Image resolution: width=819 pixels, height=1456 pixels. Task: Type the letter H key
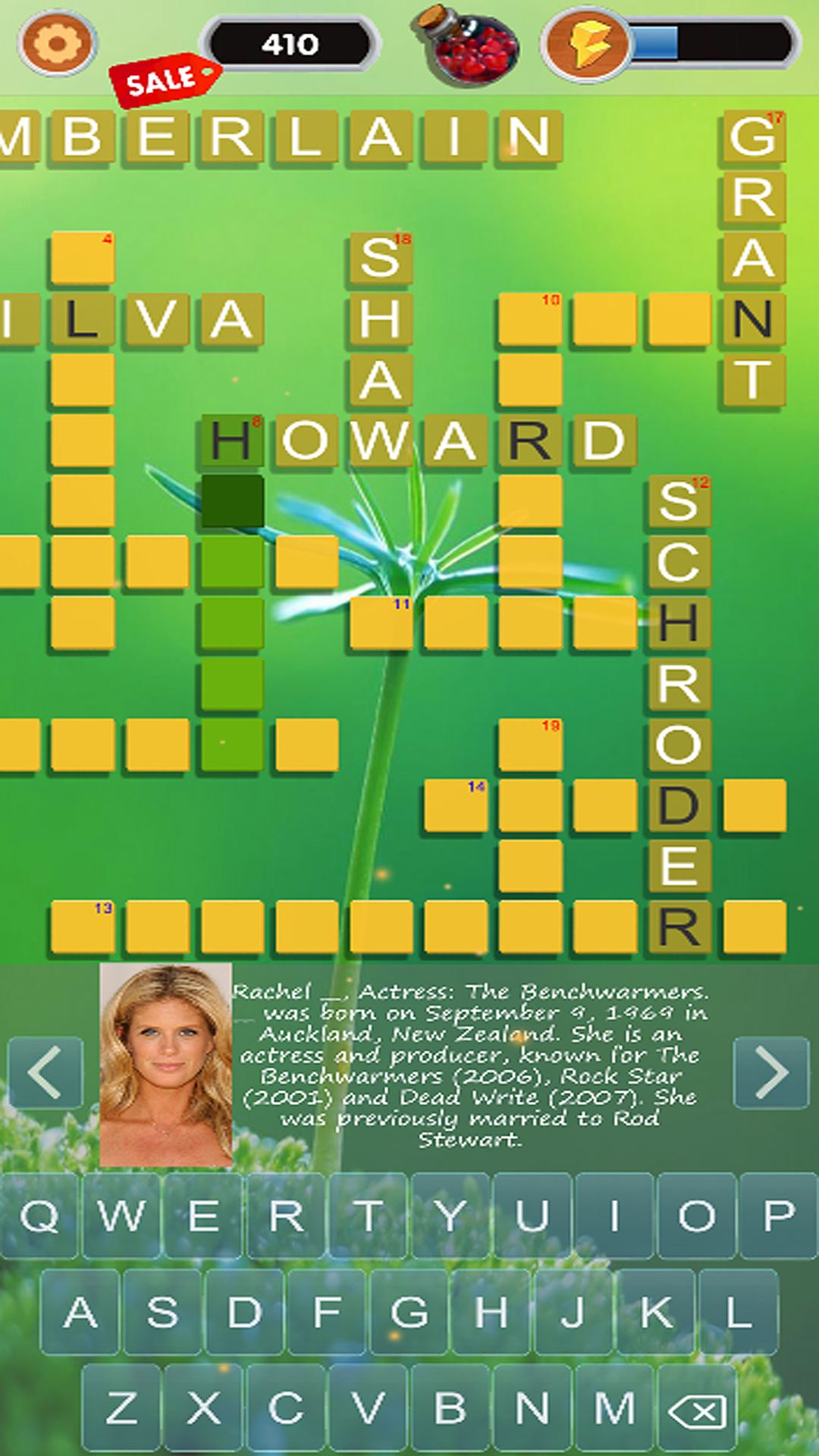point(491,1313)
